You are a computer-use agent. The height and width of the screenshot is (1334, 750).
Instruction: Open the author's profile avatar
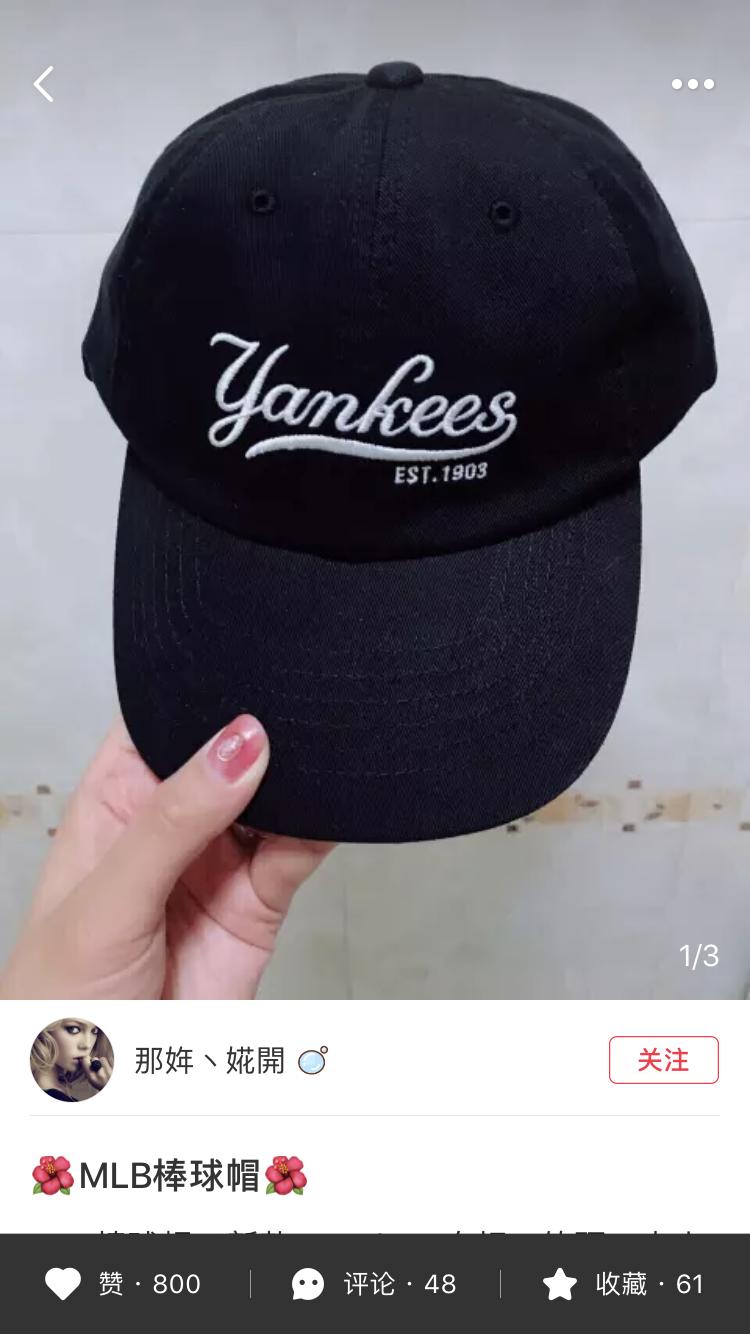point(72,1060)
